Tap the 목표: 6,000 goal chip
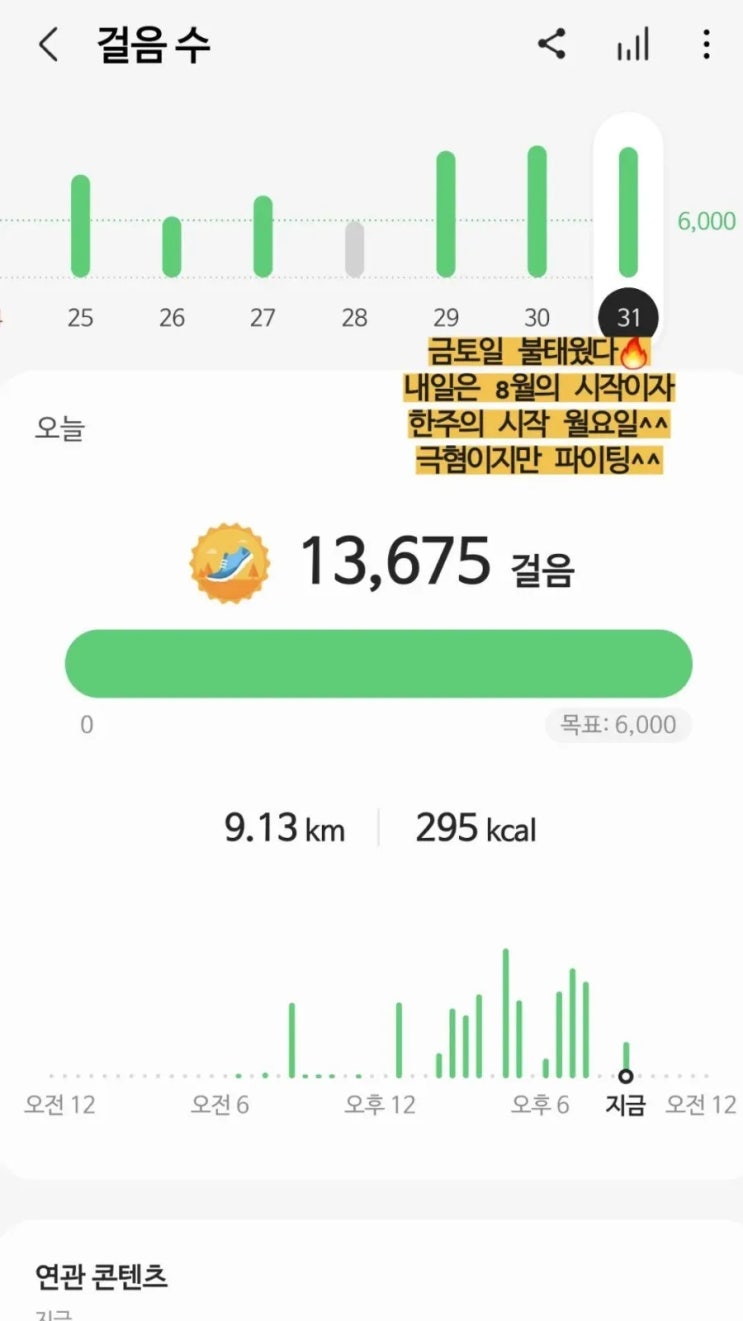 (618, 724)
